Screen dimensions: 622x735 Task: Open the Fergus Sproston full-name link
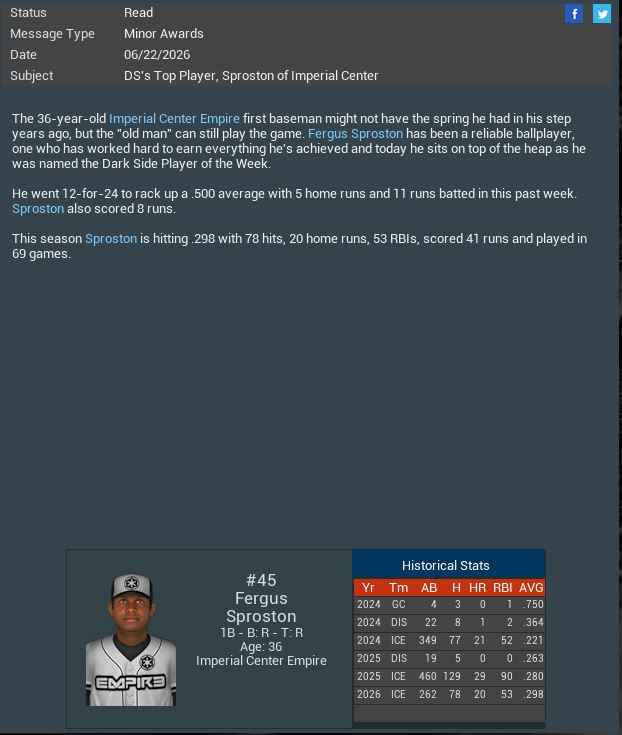(355, 133)
